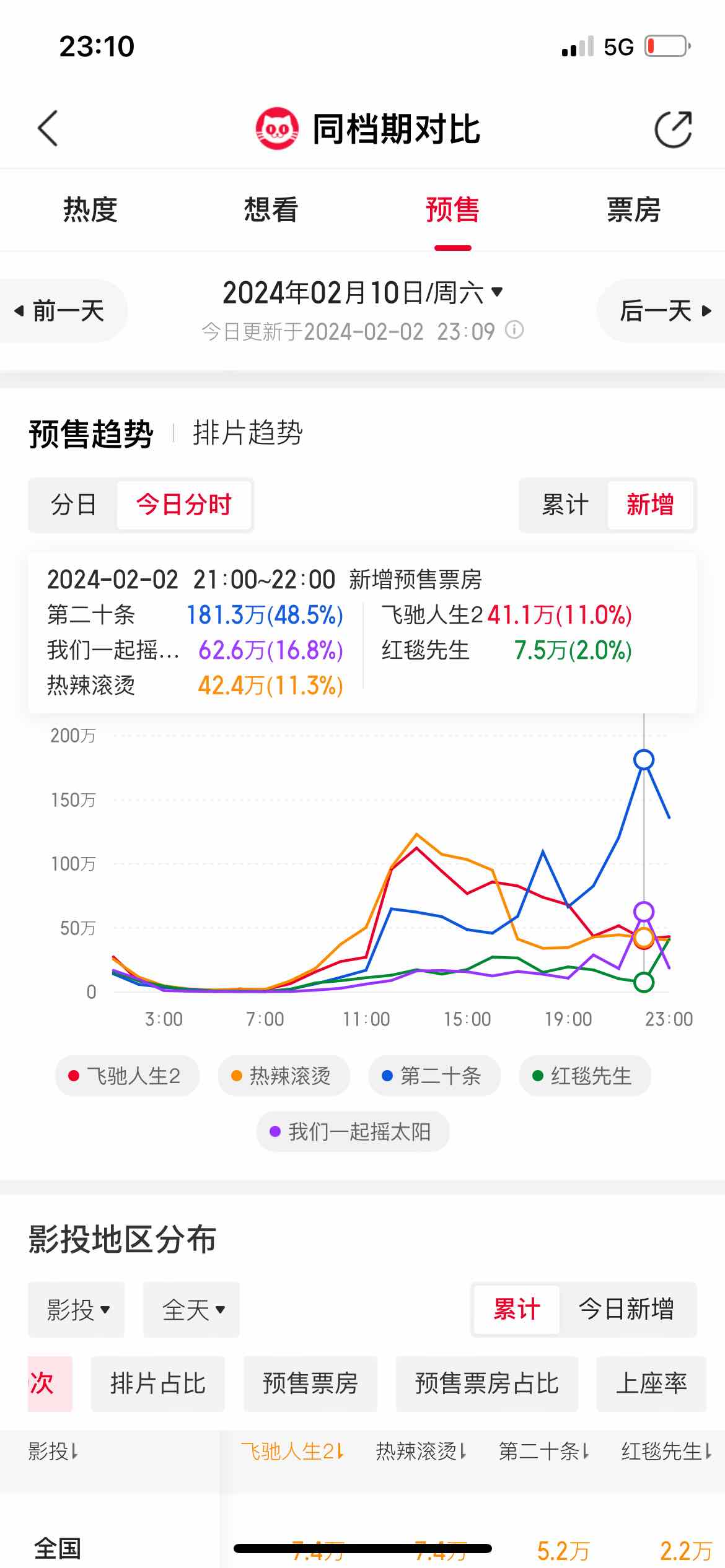Select the 预售票房占比 metric
Image resolution: width=725 pixels, height=1568 pixels.
pos(486,1383)
